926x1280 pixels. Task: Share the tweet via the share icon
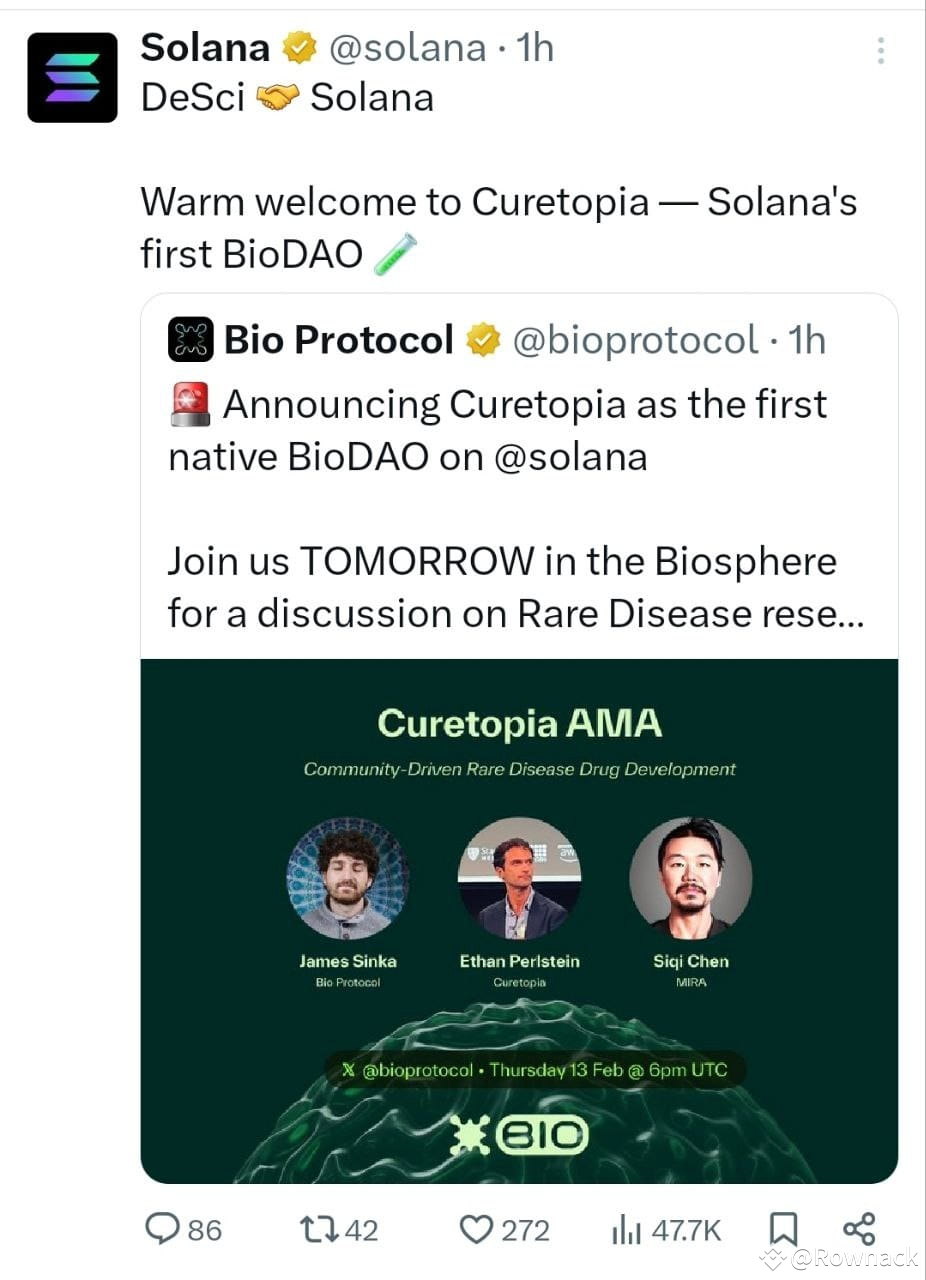[x=860, y=1229]
